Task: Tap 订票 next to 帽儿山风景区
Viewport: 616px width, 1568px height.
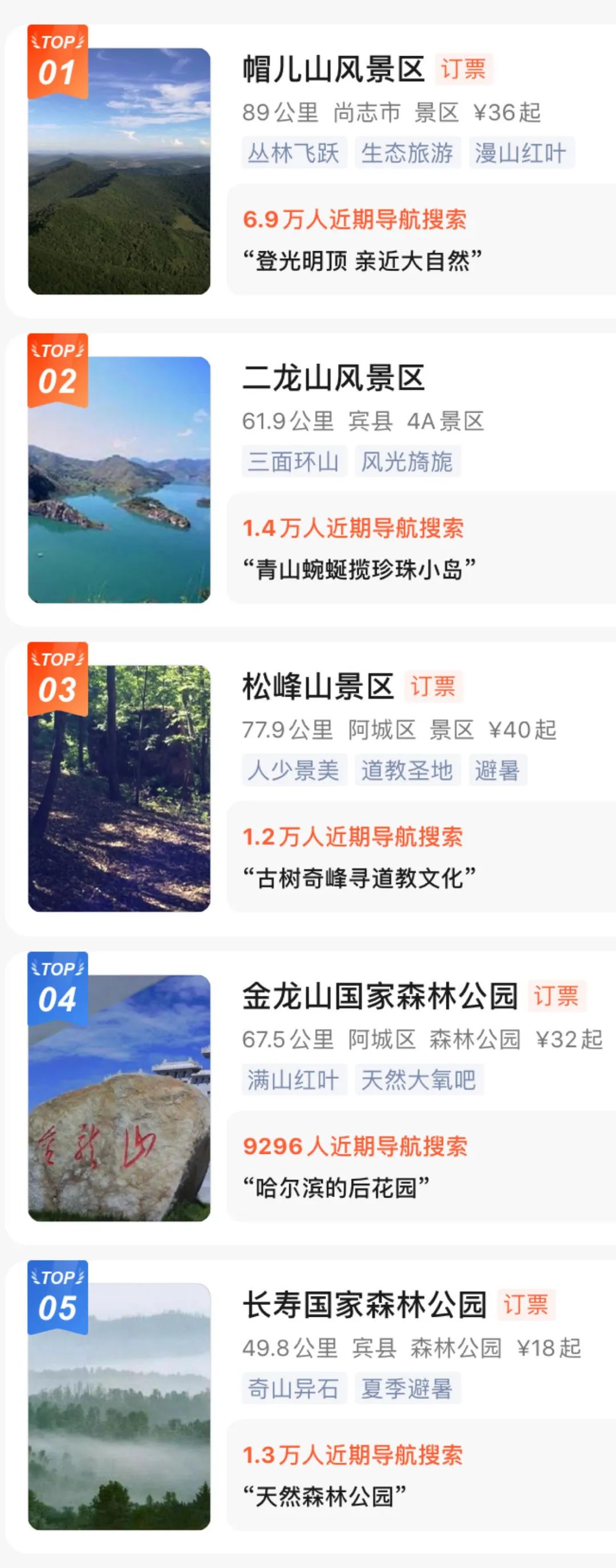Action: click(463, 69)
